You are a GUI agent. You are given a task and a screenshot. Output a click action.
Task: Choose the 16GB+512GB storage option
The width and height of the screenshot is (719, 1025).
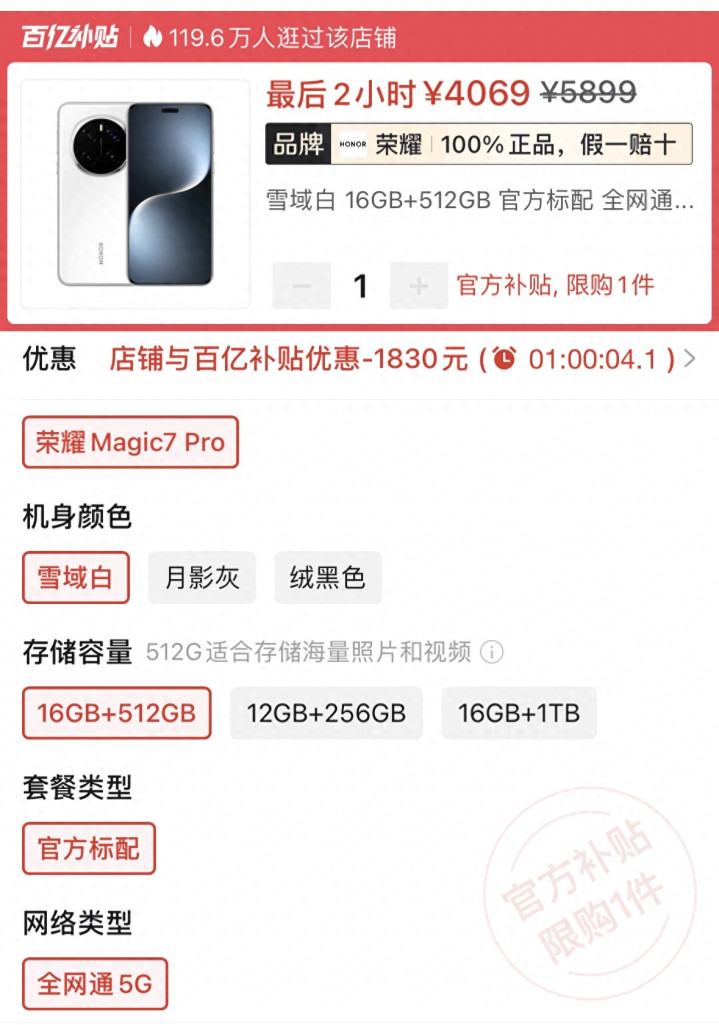click(116, 713)
